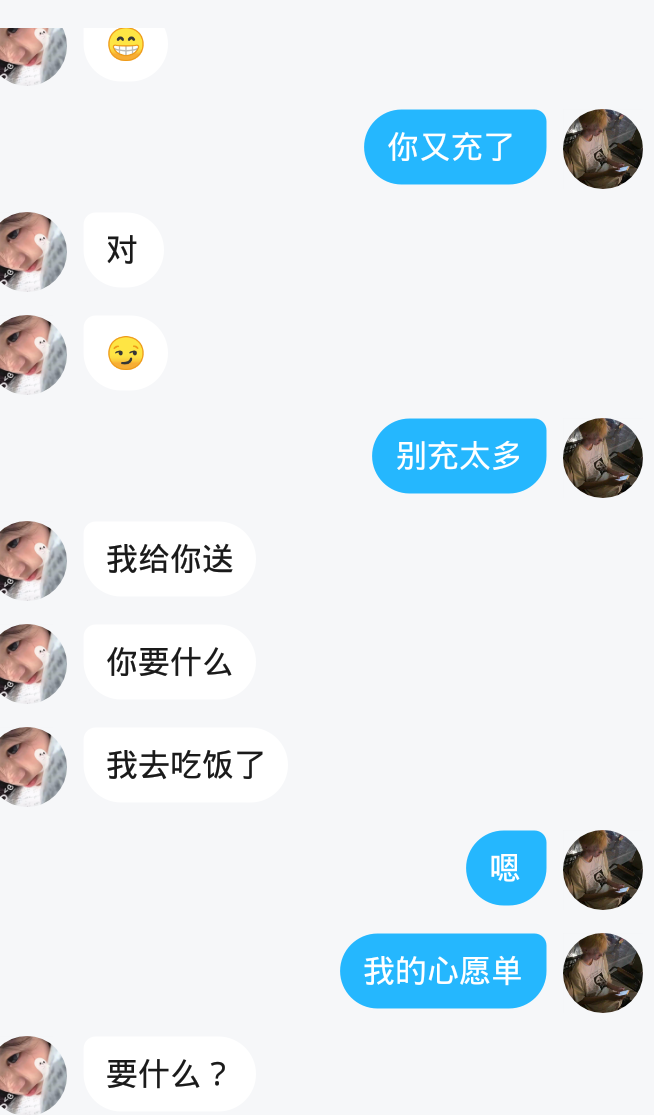Tap contact's avatar next to 要什么？
Image resolution: width=654 pixels, height=1115 pixels.
(x=32, y=1075)
